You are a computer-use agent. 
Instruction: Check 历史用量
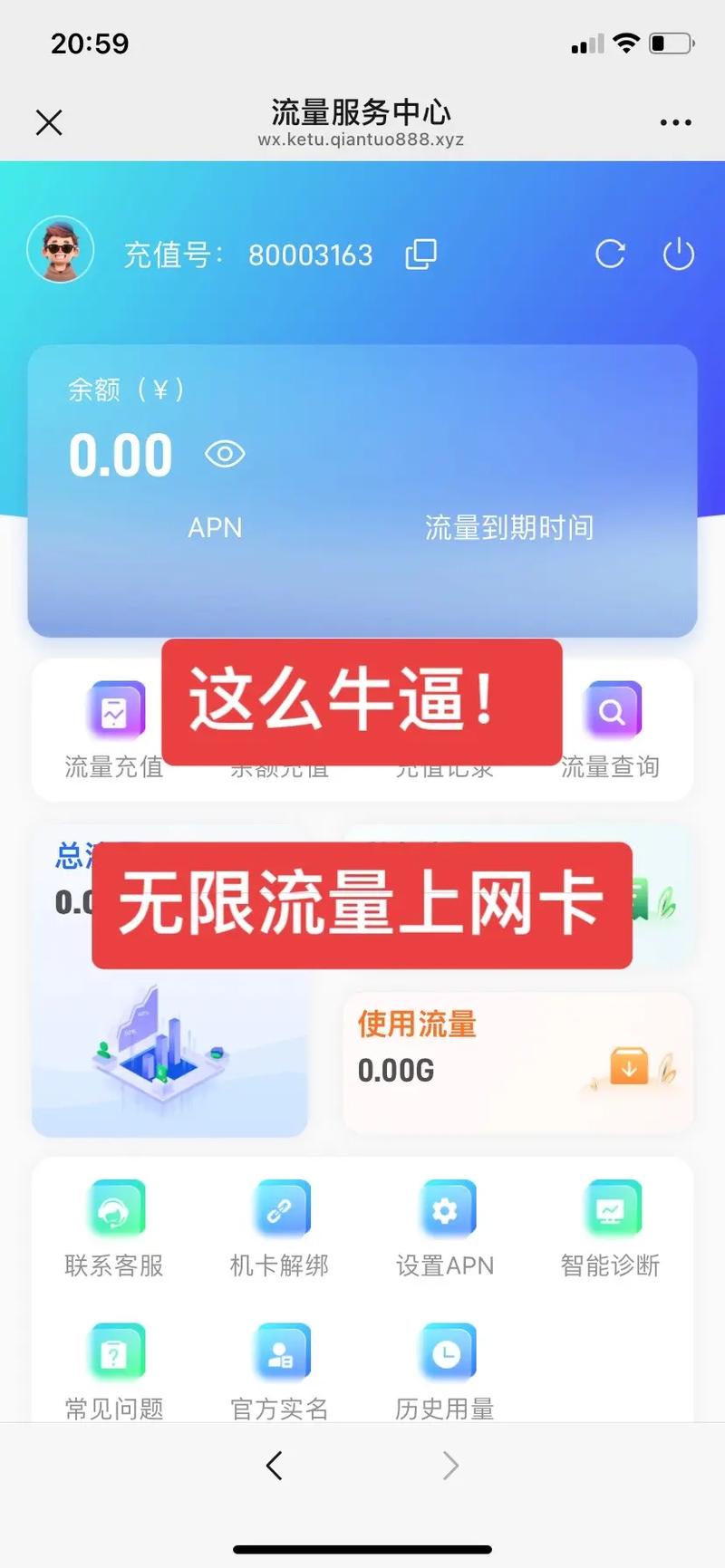pos(445,1371)
